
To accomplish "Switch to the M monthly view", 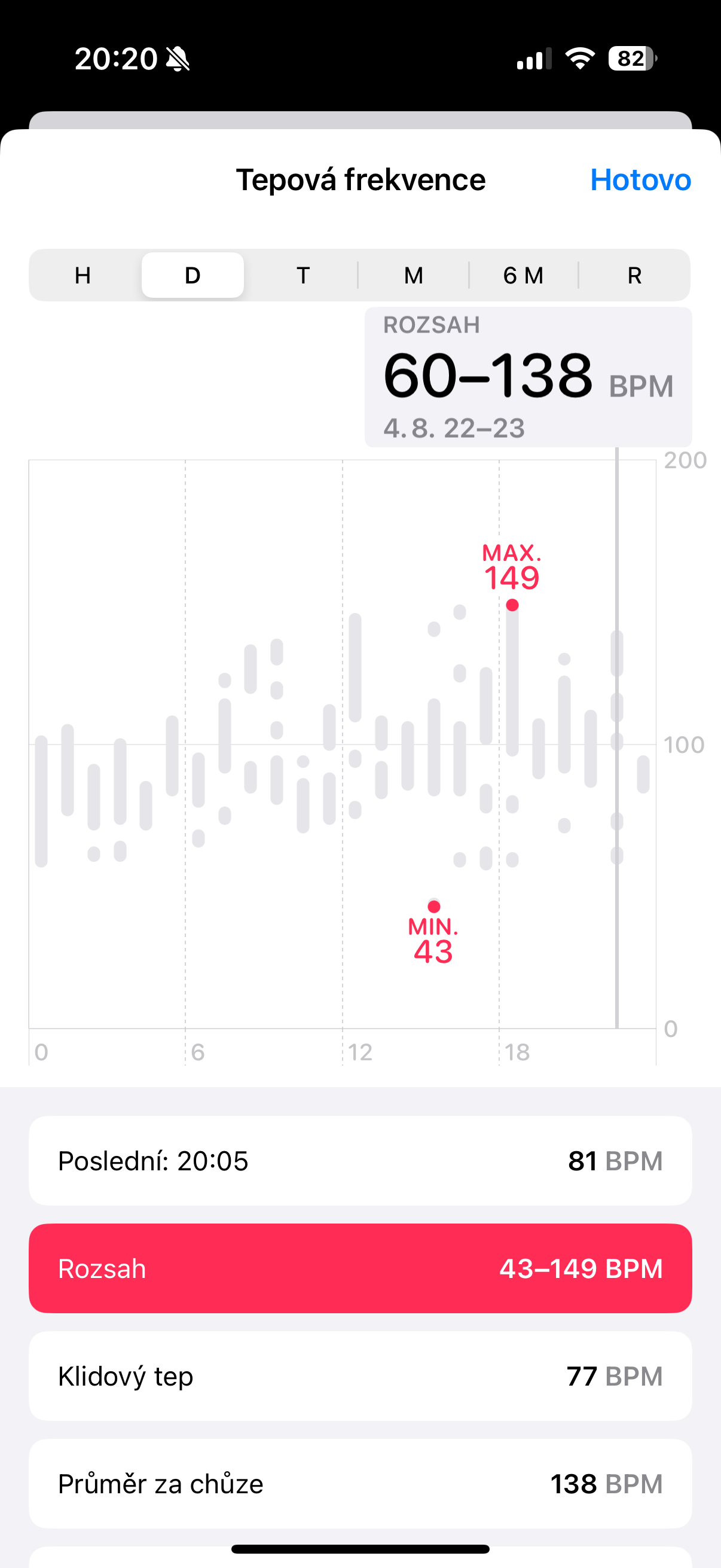I will (x=414, y=275).
